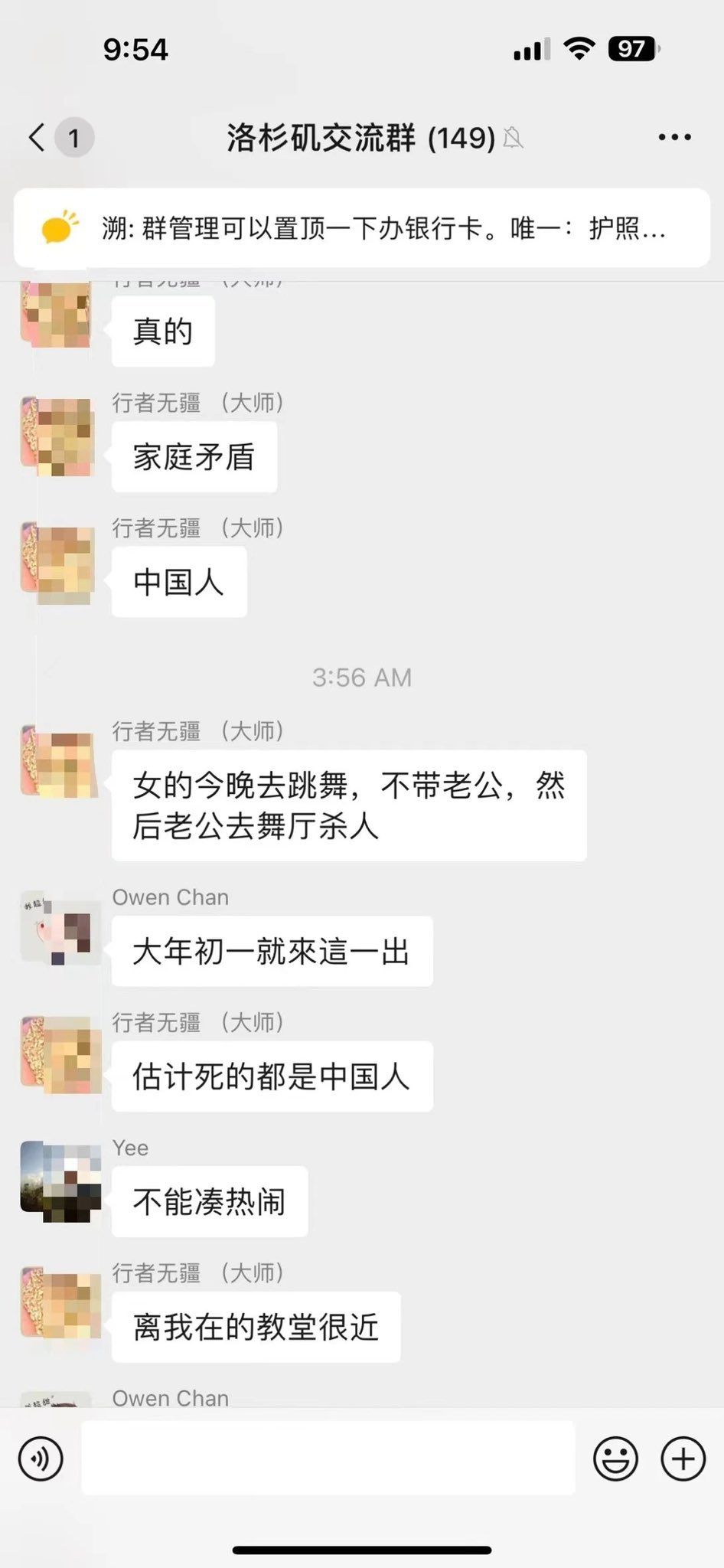Screen dimensions: 724x1568
Task: Open Owen Chan's avatar beside 大年初一就來這一出
Action: pyautogui.click(x=60, y=928)
